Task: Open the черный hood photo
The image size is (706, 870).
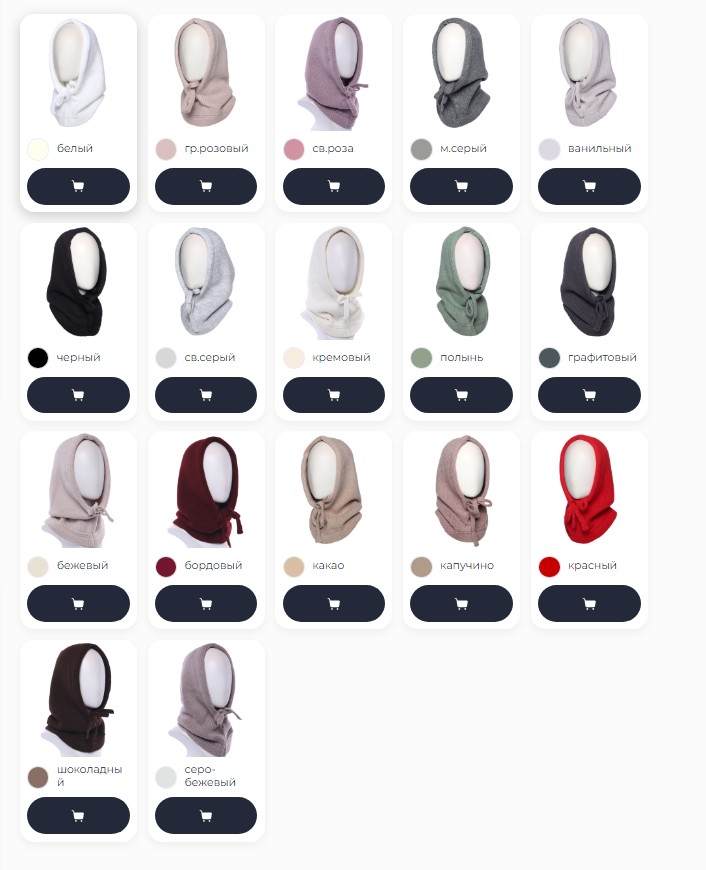Action: coord(78,282)
